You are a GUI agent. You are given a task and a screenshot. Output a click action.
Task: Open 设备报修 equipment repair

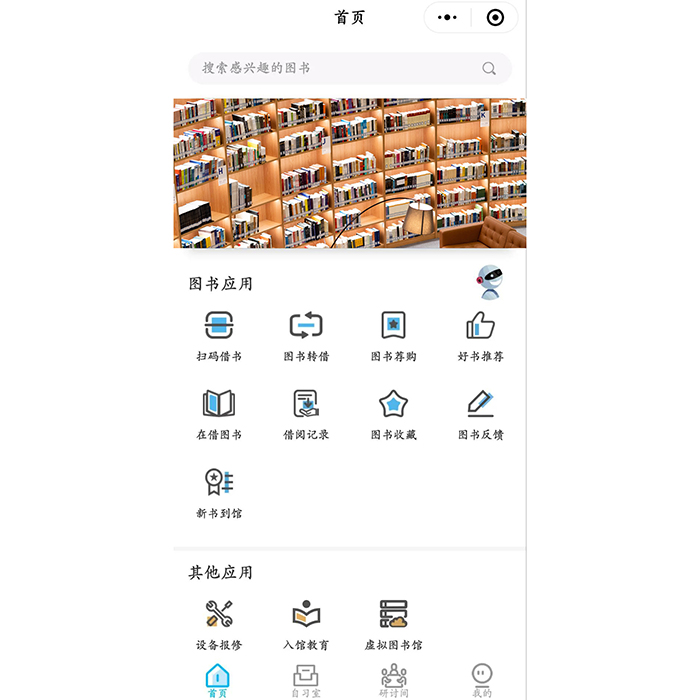pyautogui.click(x=219, y=624)
